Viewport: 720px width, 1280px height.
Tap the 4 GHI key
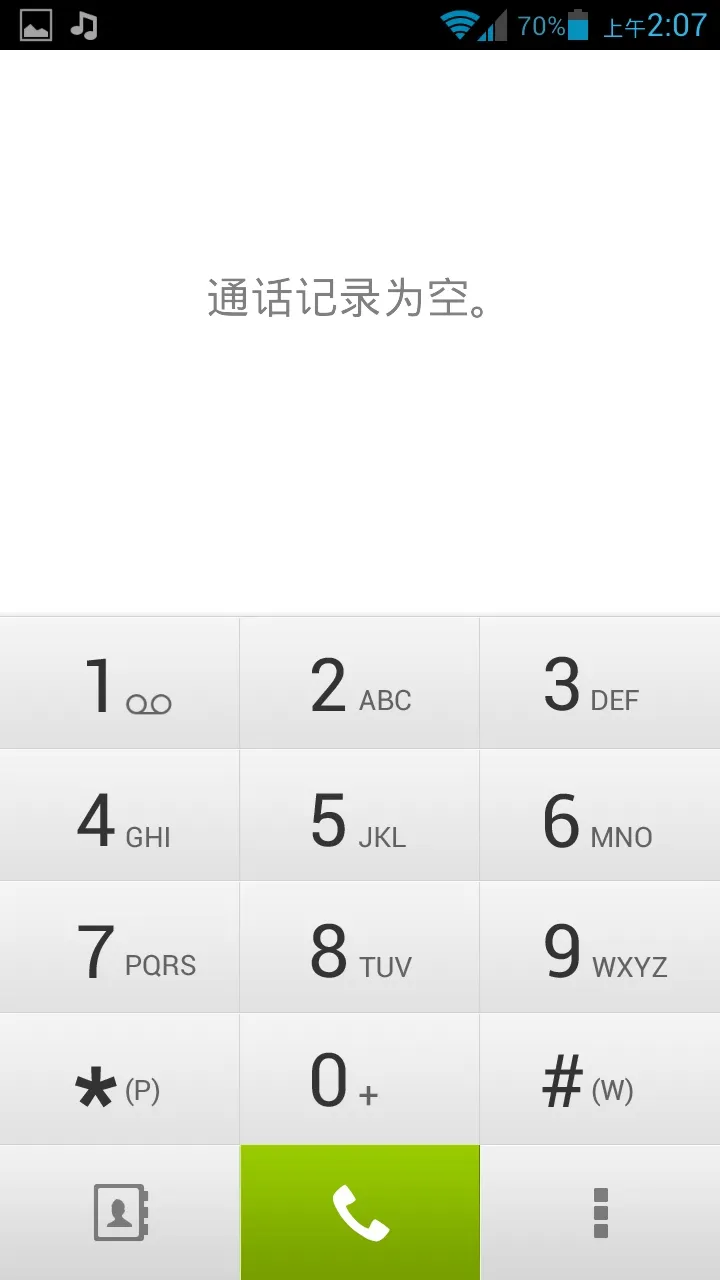click(x=119, y=815)
